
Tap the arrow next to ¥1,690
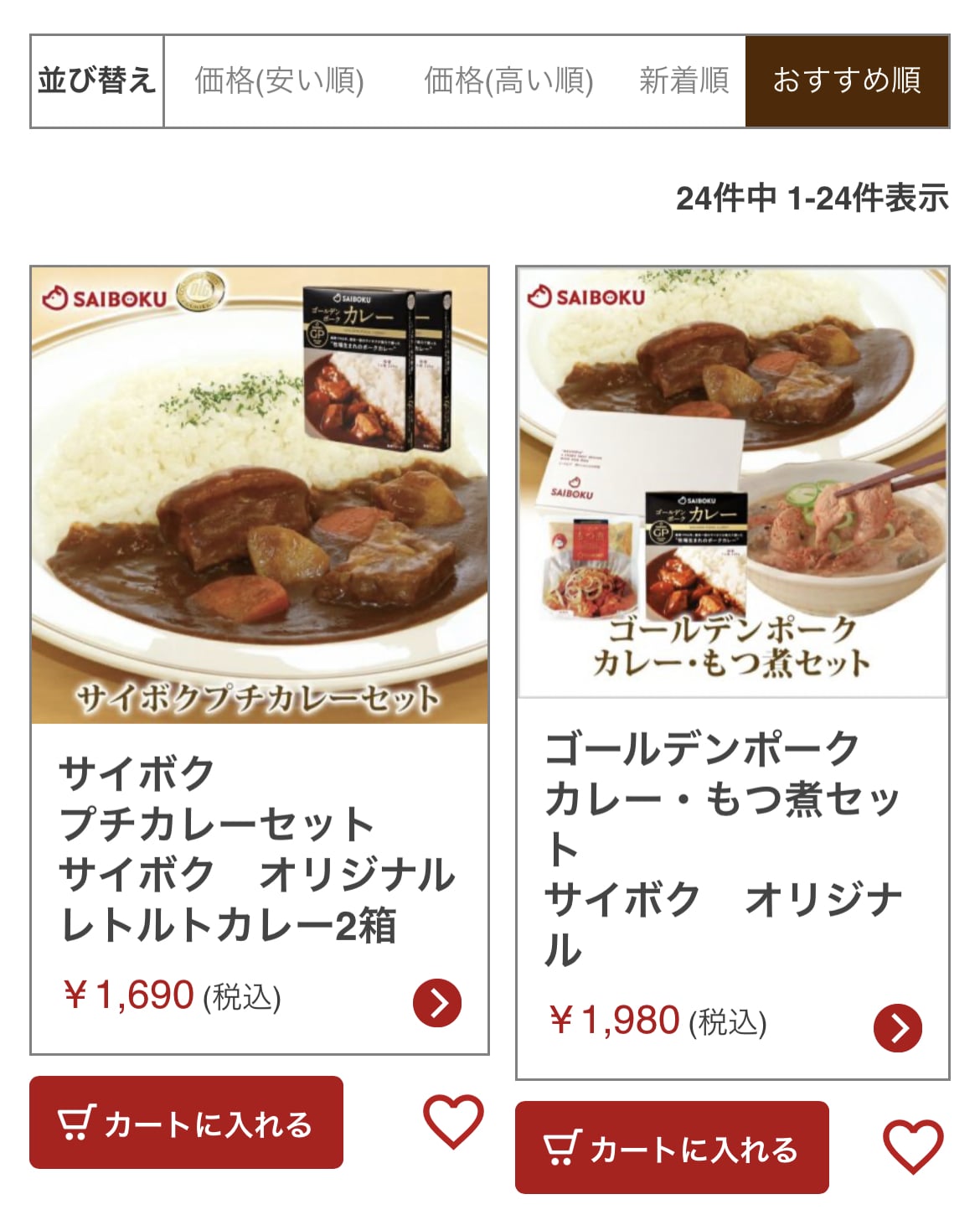click(437, 1002)
